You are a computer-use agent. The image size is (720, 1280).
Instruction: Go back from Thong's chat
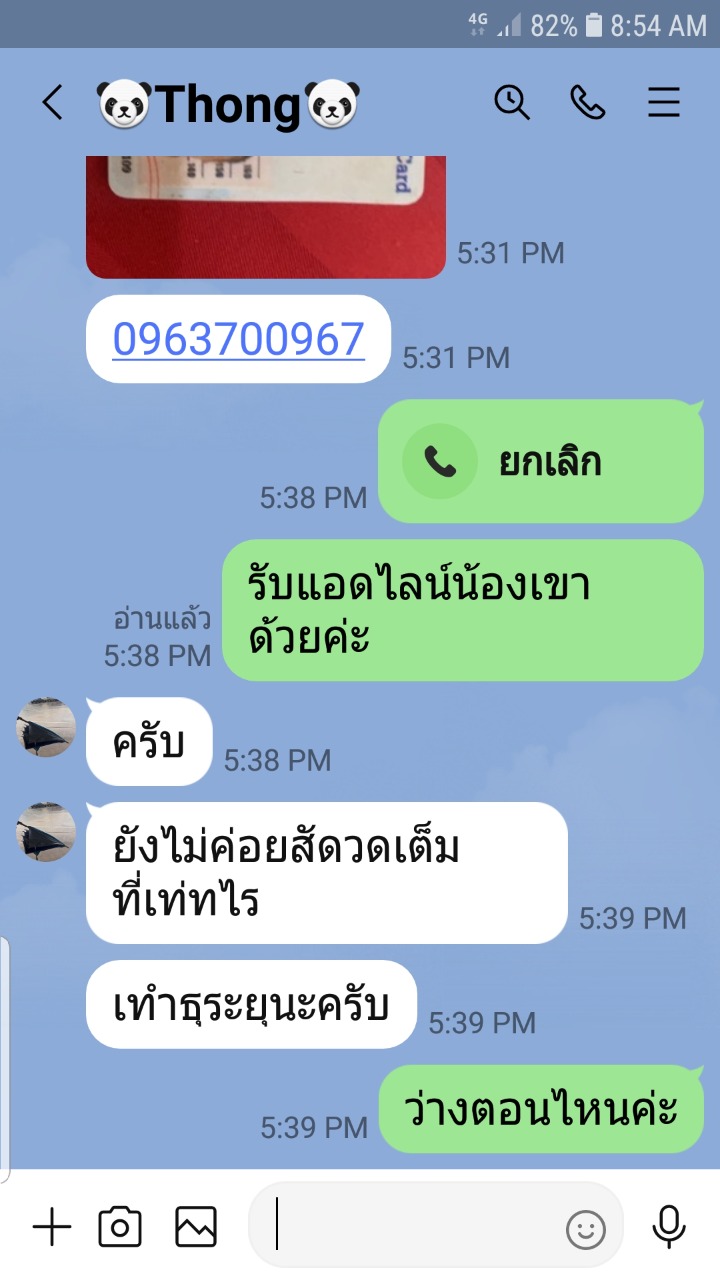[x=52, y=102]
